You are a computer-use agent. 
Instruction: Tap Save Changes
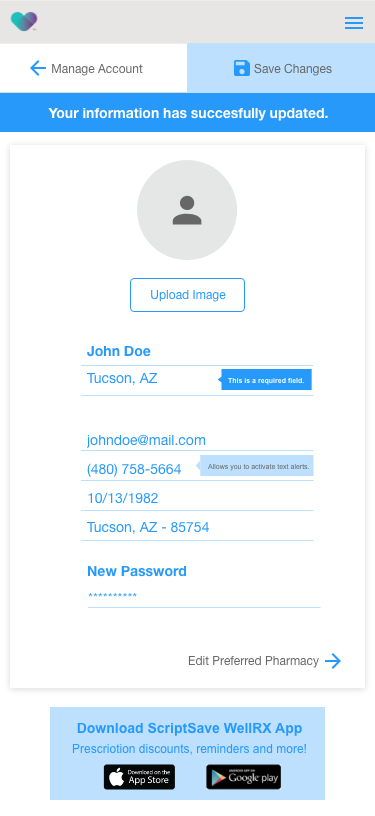point(281,68)
